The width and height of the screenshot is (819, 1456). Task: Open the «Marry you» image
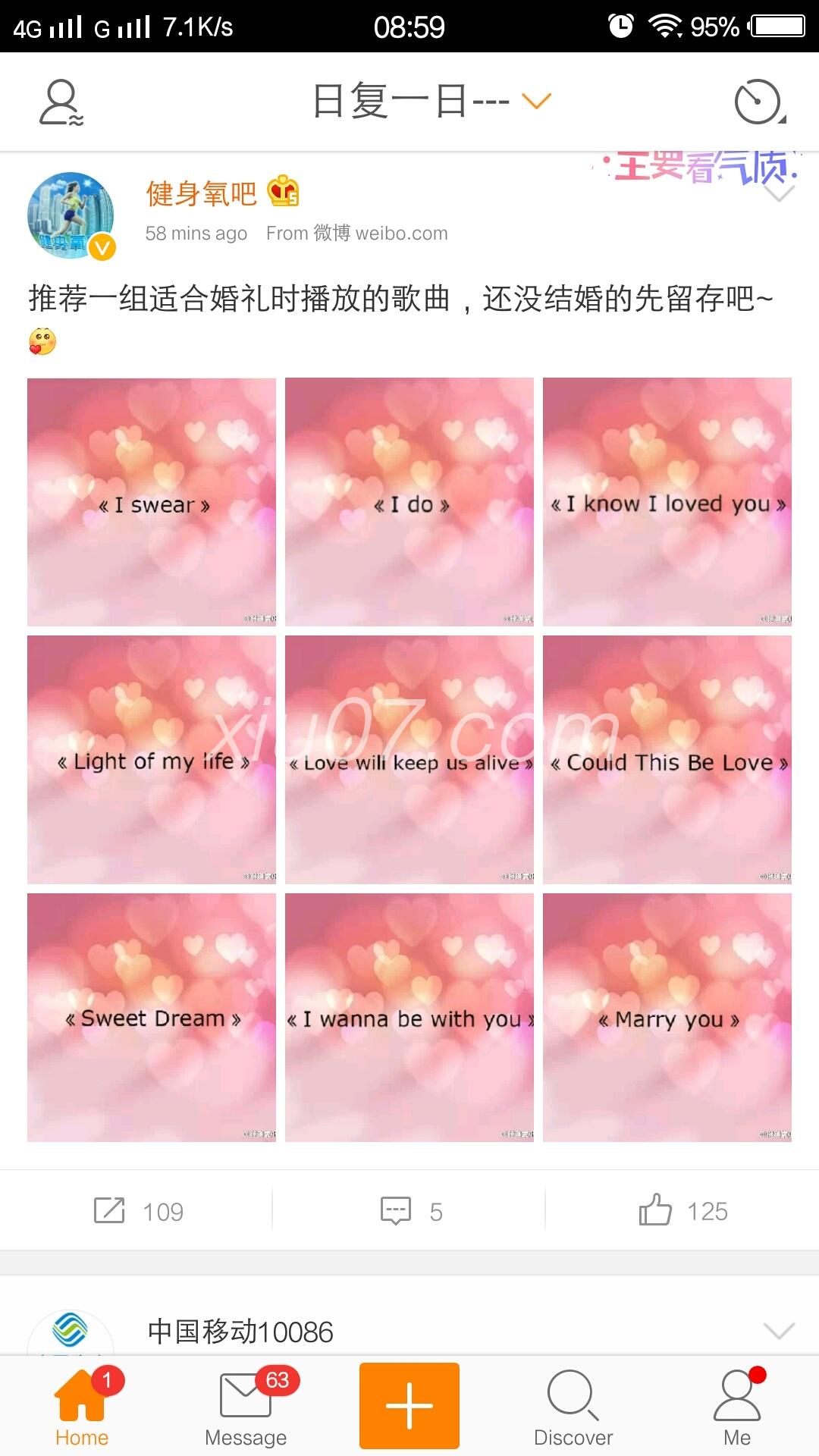pyautogui.click(x=667, y=1018)
